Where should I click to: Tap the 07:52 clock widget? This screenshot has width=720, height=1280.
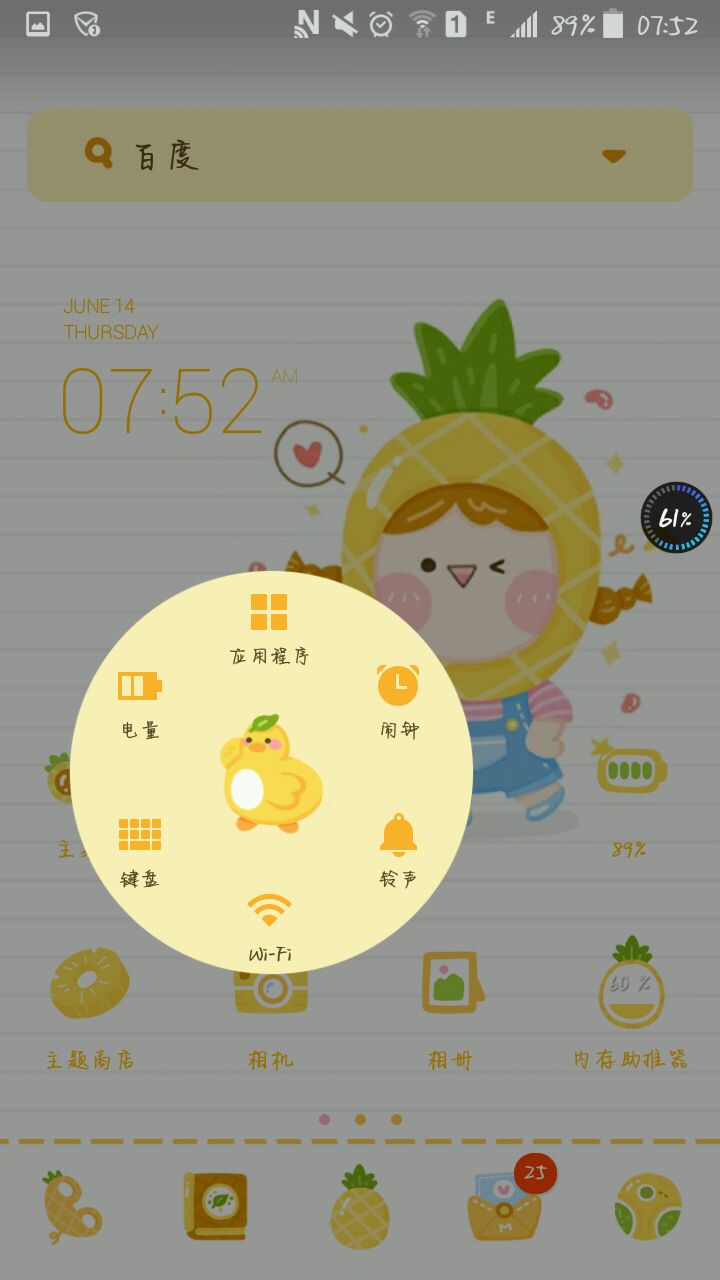pyautogui.click(x=162, y=402)
